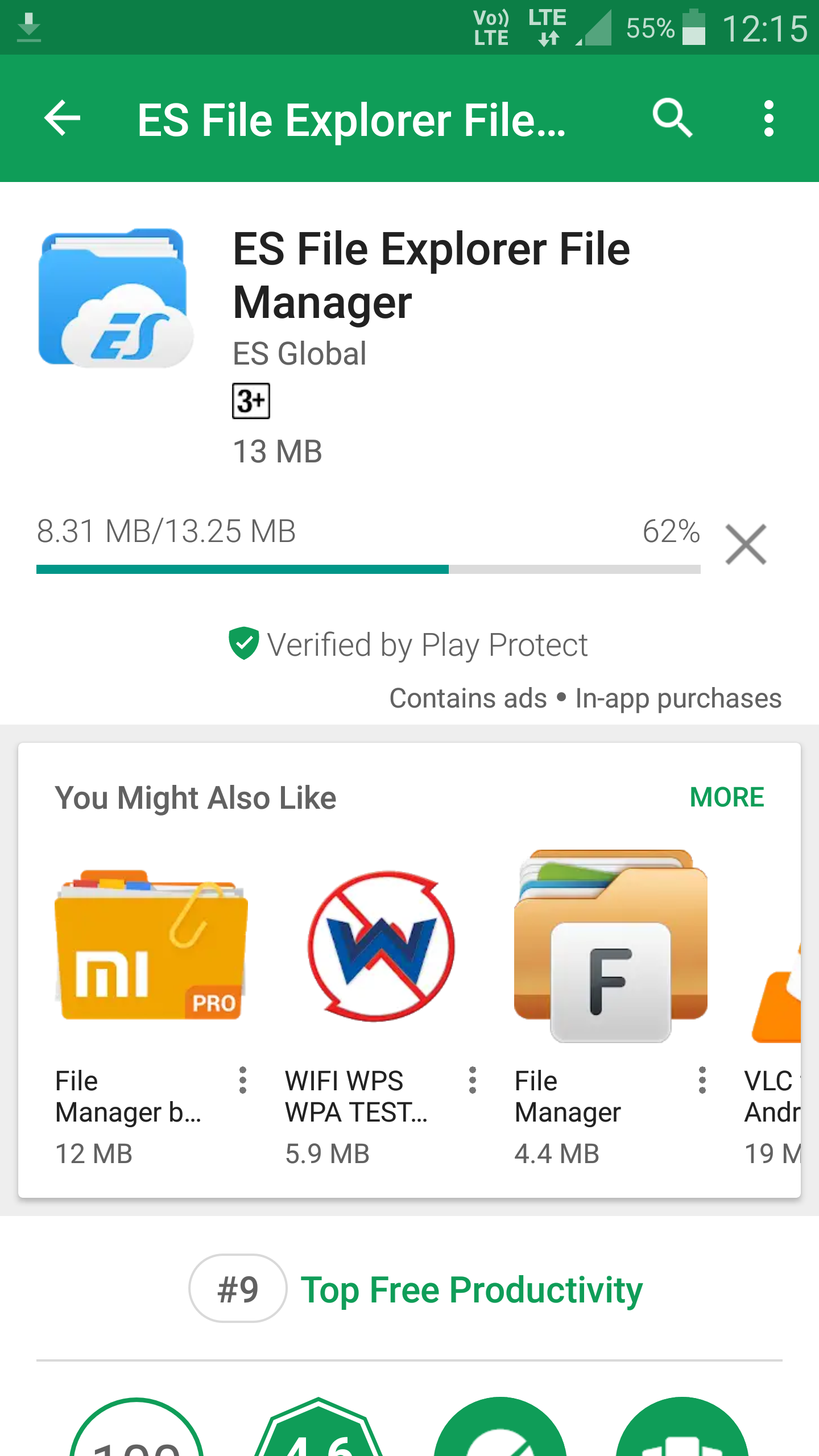Screen dimensions: 819x1456
Task: Open options for WIFI WPS WPA TESTER
Action: pyautogui.click(x=473, y=1080)
